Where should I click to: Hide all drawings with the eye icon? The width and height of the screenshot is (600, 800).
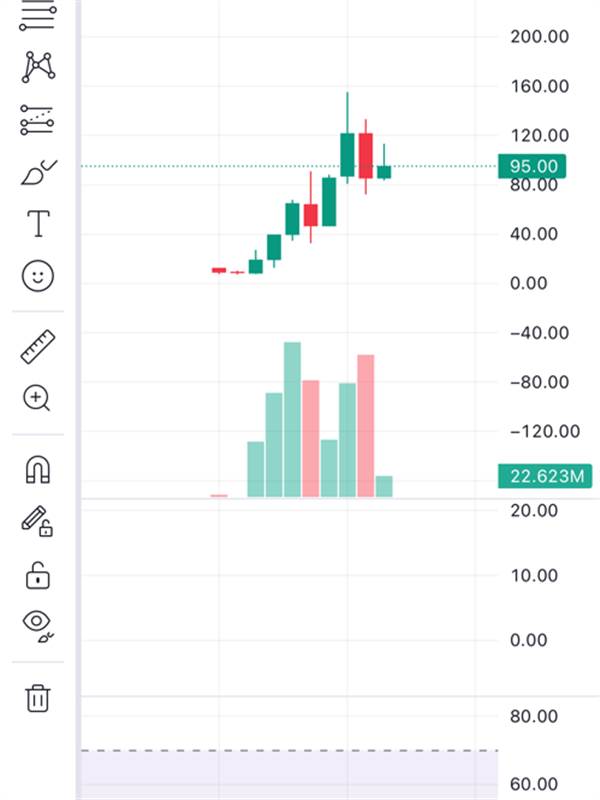point(38,624)
